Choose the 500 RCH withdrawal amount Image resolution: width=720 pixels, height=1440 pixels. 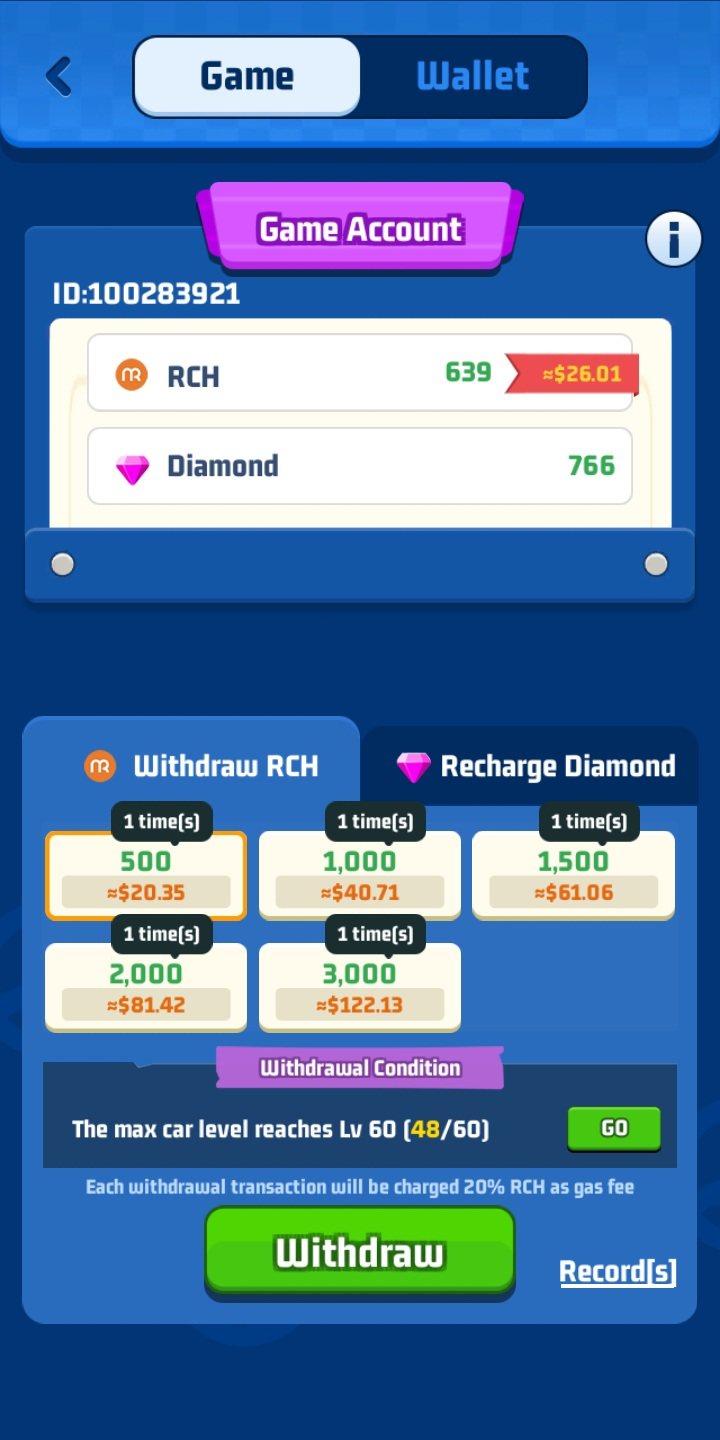[146, 876]
